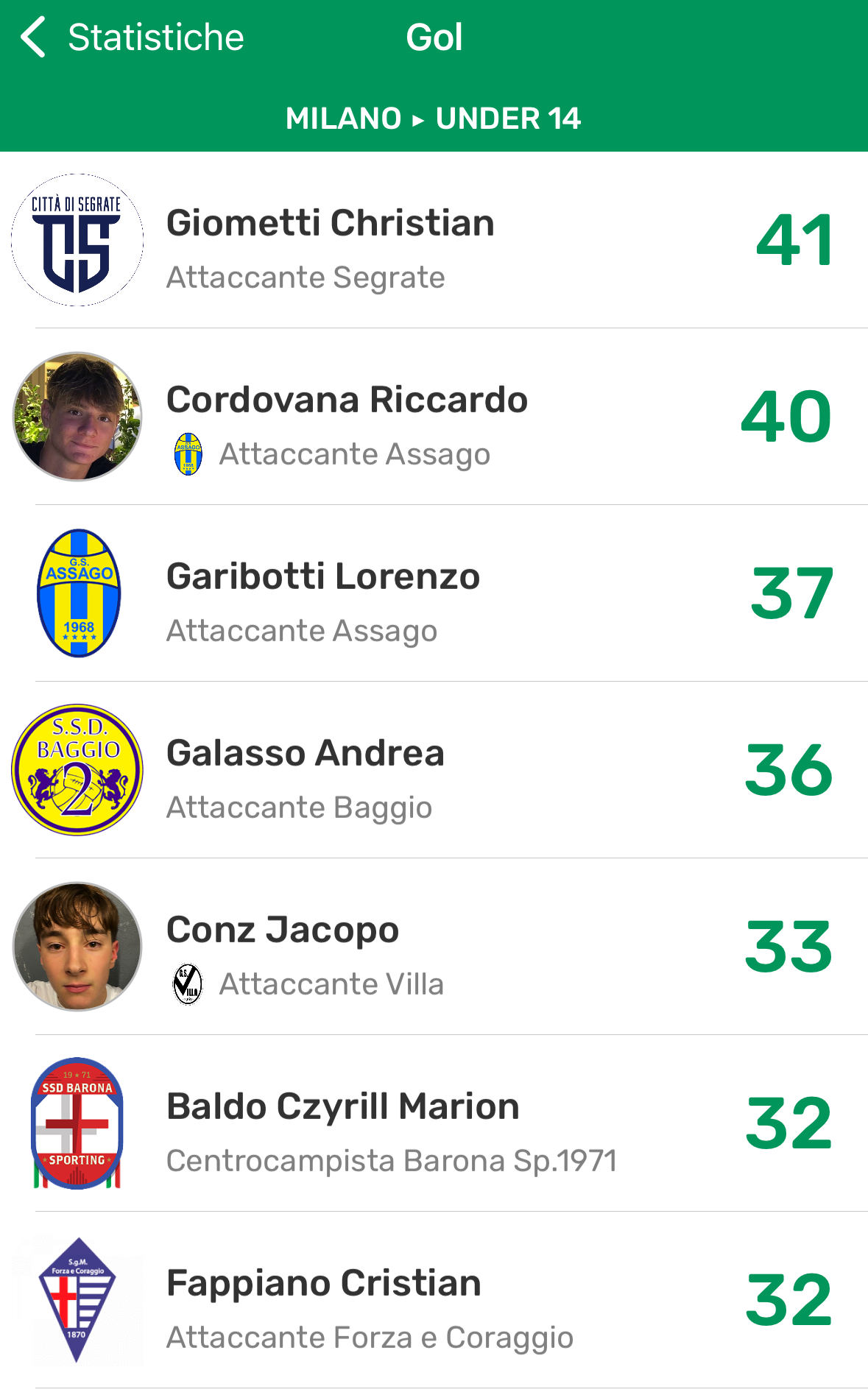Open Giometti Christian's player row
This screenshot has height=1395, width=868.
pyautogui.click(x=434, y=241)
